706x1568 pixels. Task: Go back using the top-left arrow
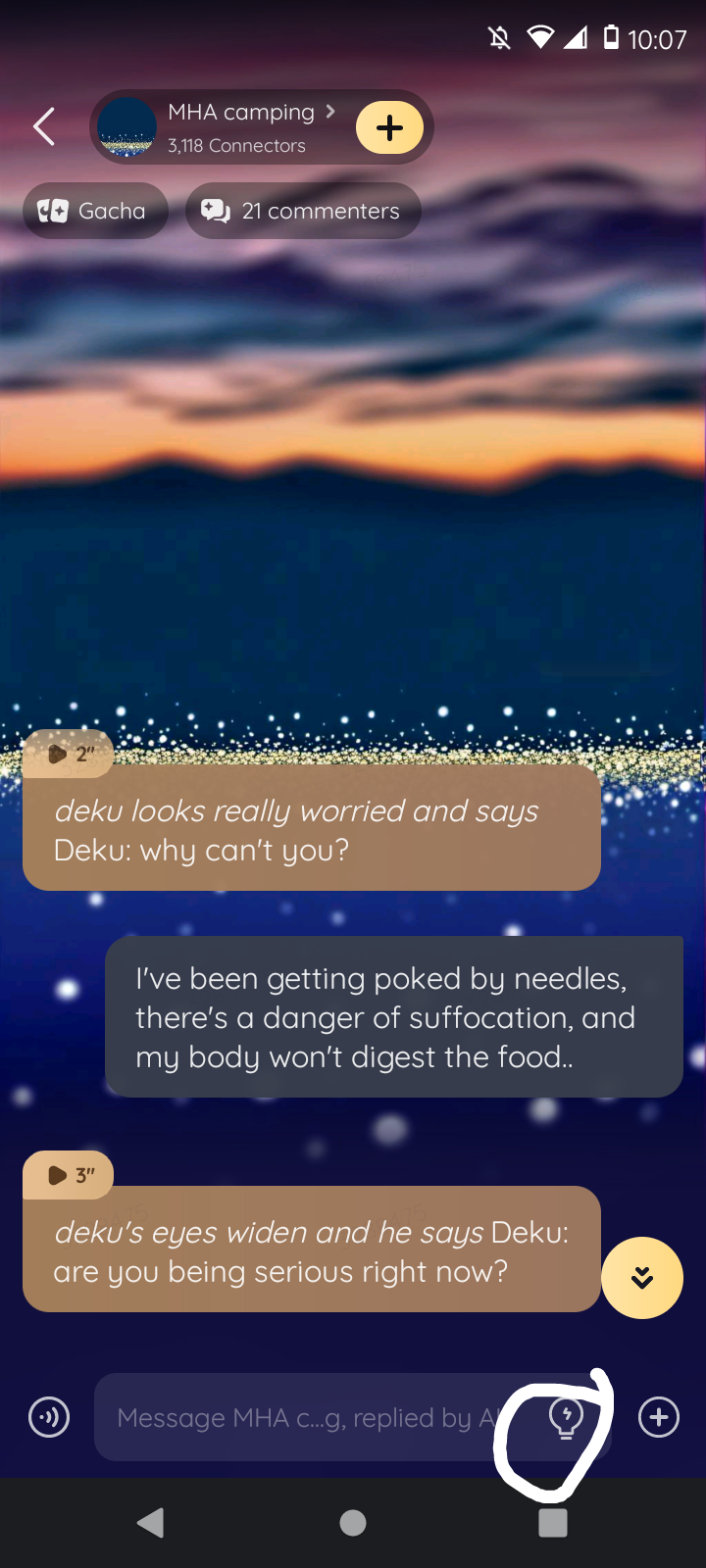pyautogui.click(x=44, y=126)
